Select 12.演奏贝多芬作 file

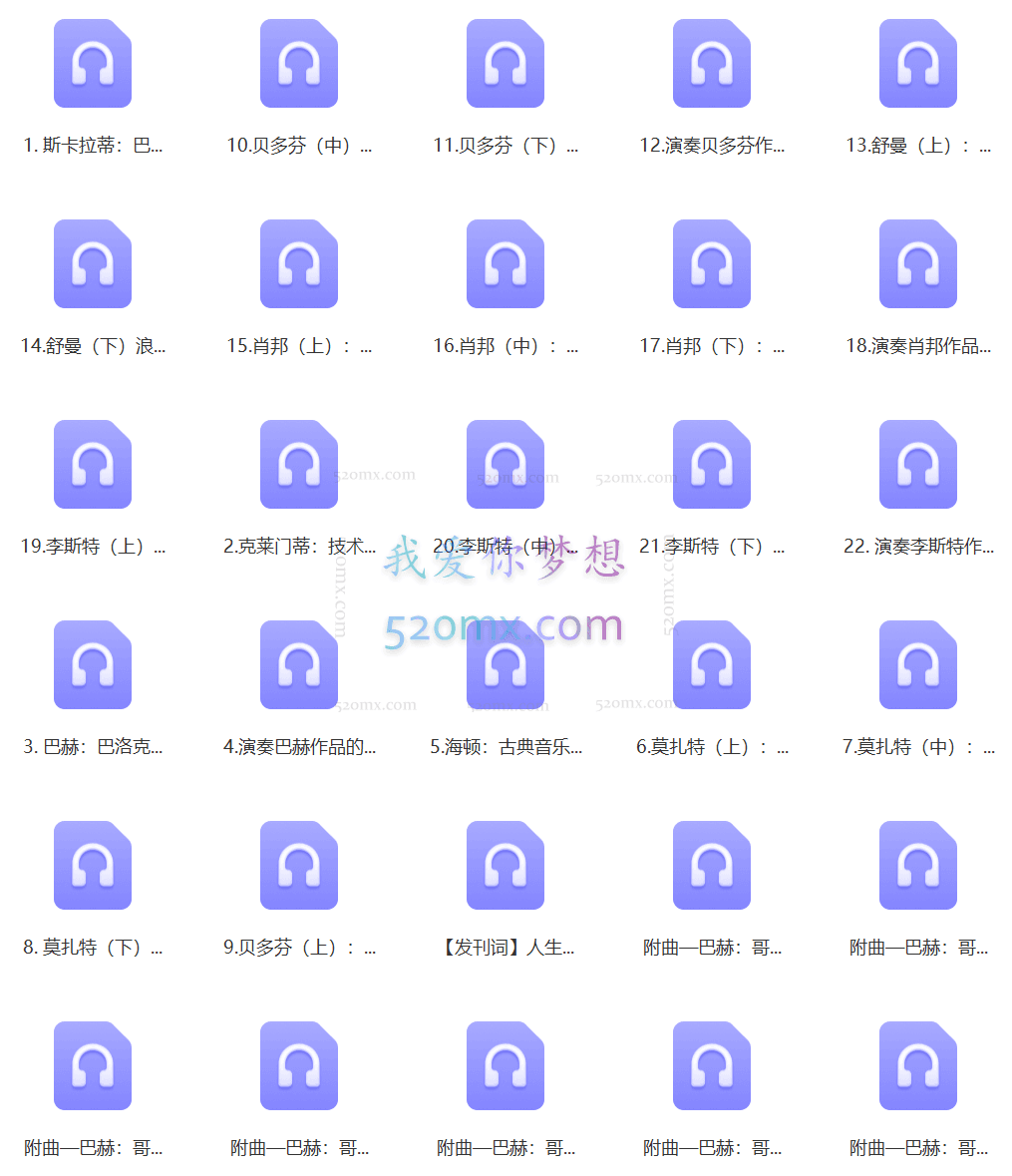[712, 64]
